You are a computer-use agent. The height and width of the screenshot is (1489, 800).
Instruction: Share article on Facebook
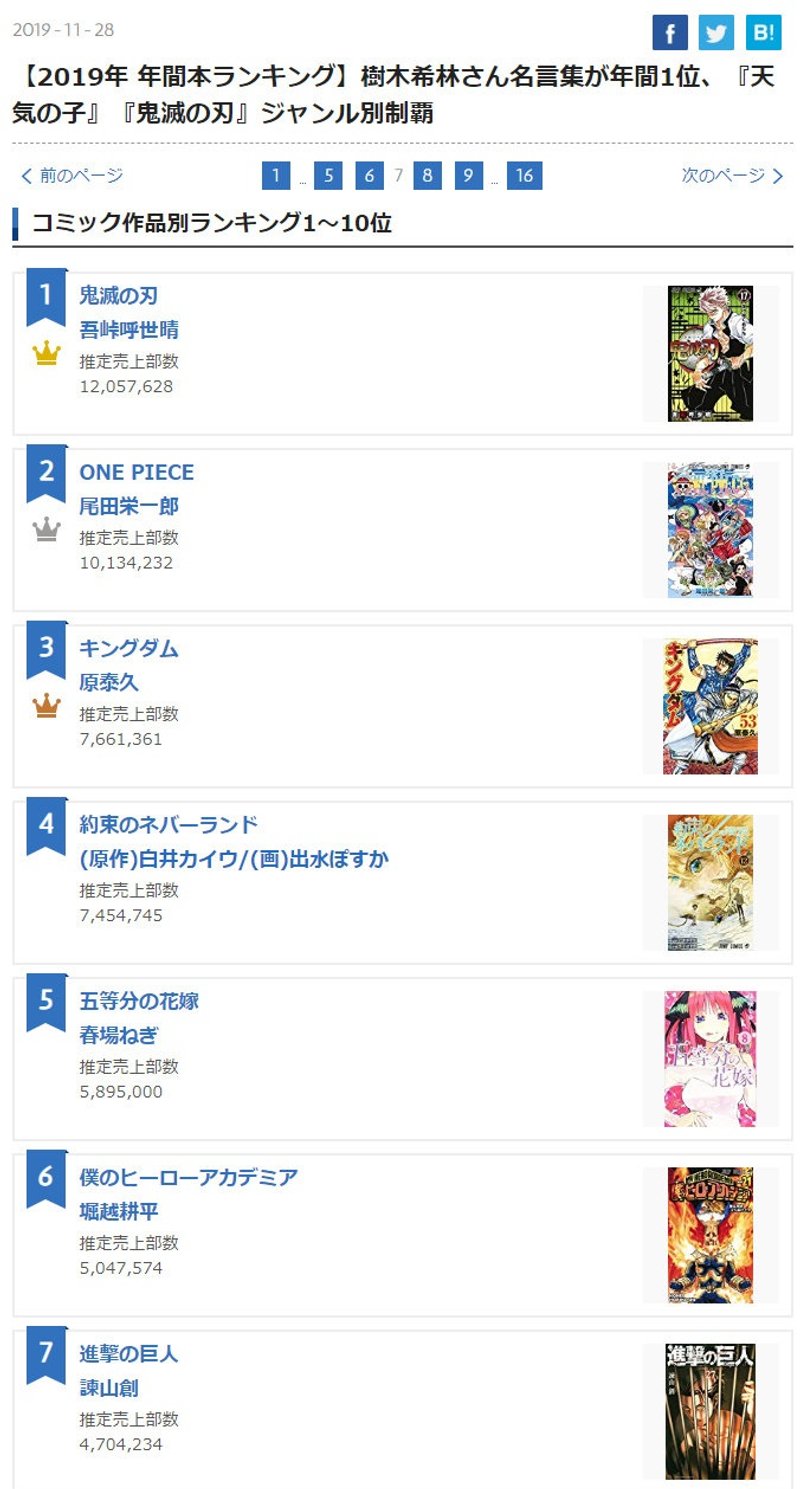[x=670, y=33]
